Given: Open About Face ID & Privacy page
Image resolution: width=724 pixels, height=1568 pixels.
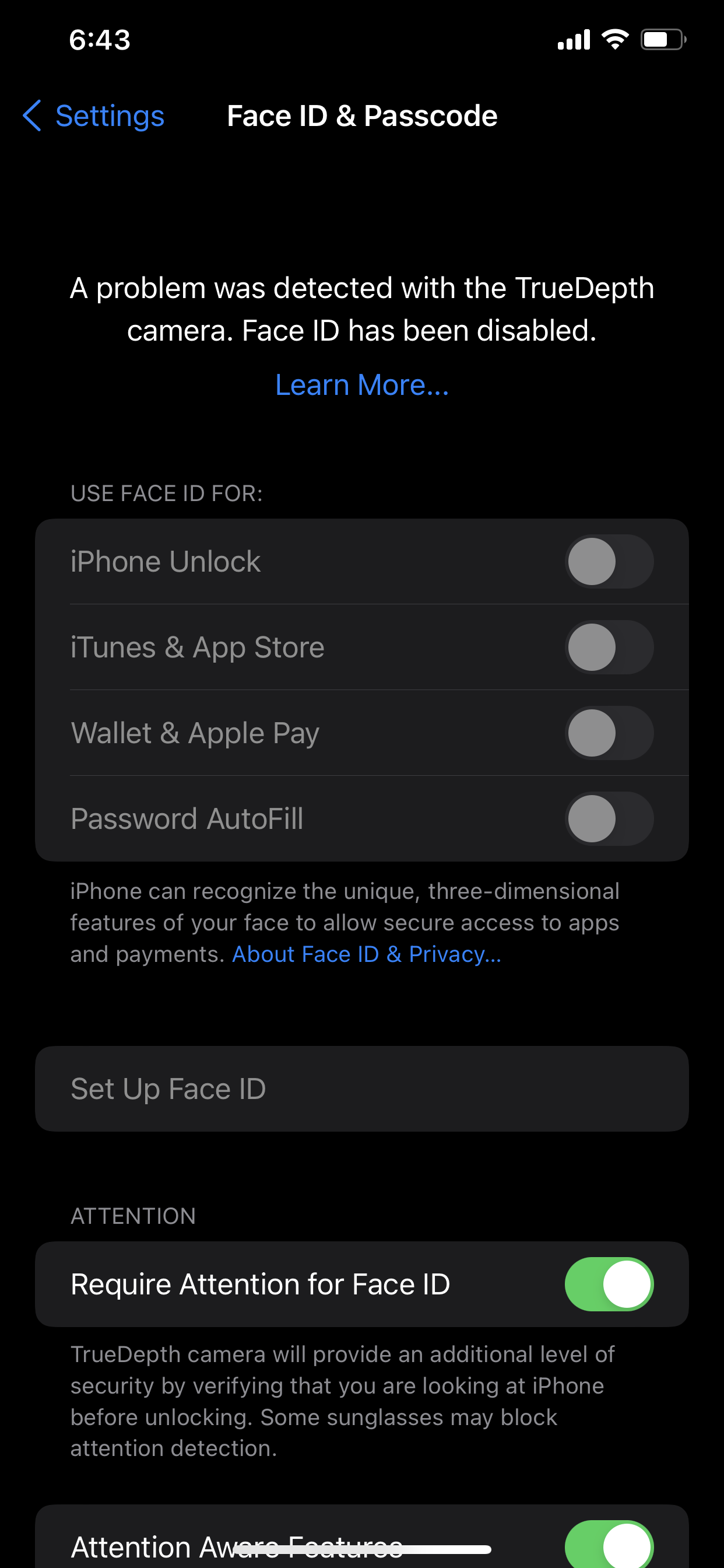Looking at the screenshot, I should tap(366, 954).
